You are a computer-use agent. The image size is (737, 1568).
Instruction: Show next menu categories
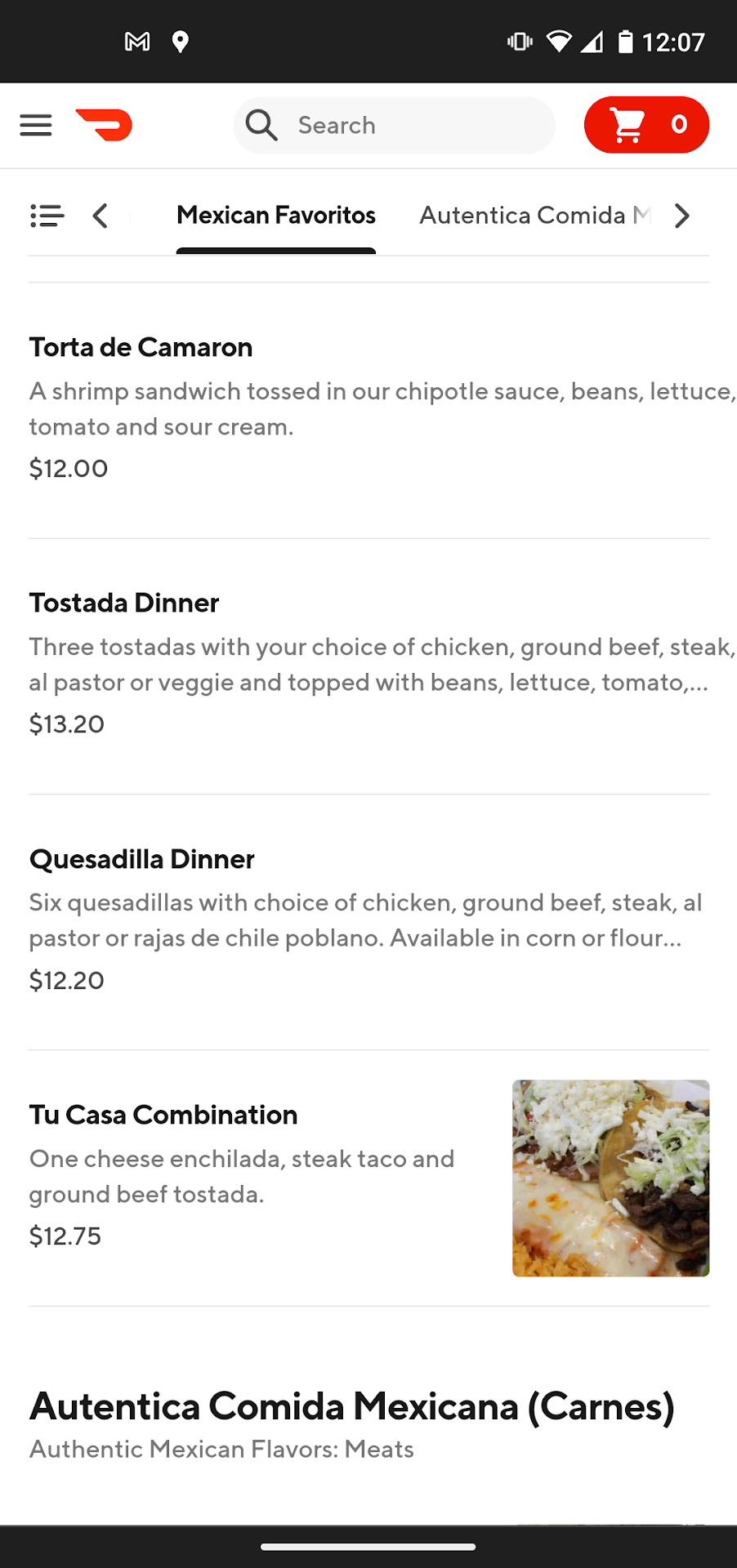point(681,216)
